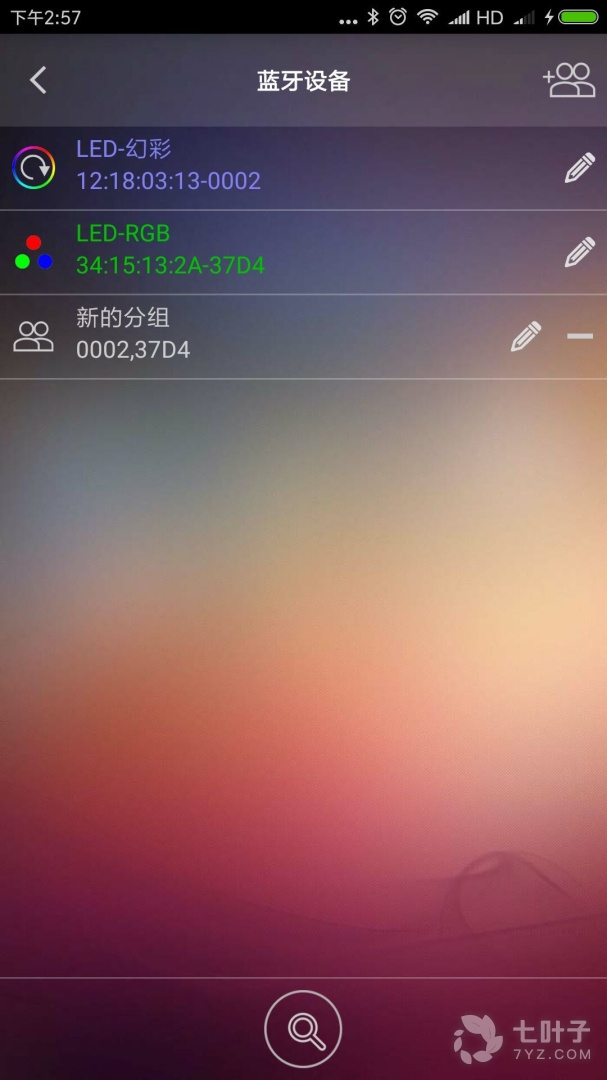
Task: Search for Bluetooth devices
Action: 303,1028
